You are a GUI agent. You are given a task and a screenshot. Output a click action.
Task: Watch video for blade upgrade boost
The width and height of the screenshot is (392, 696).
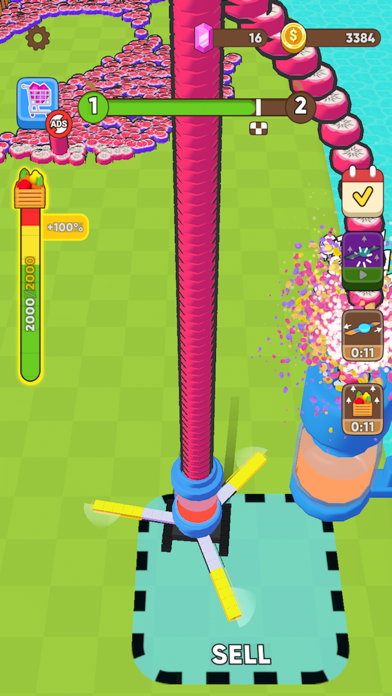[363, 261]
